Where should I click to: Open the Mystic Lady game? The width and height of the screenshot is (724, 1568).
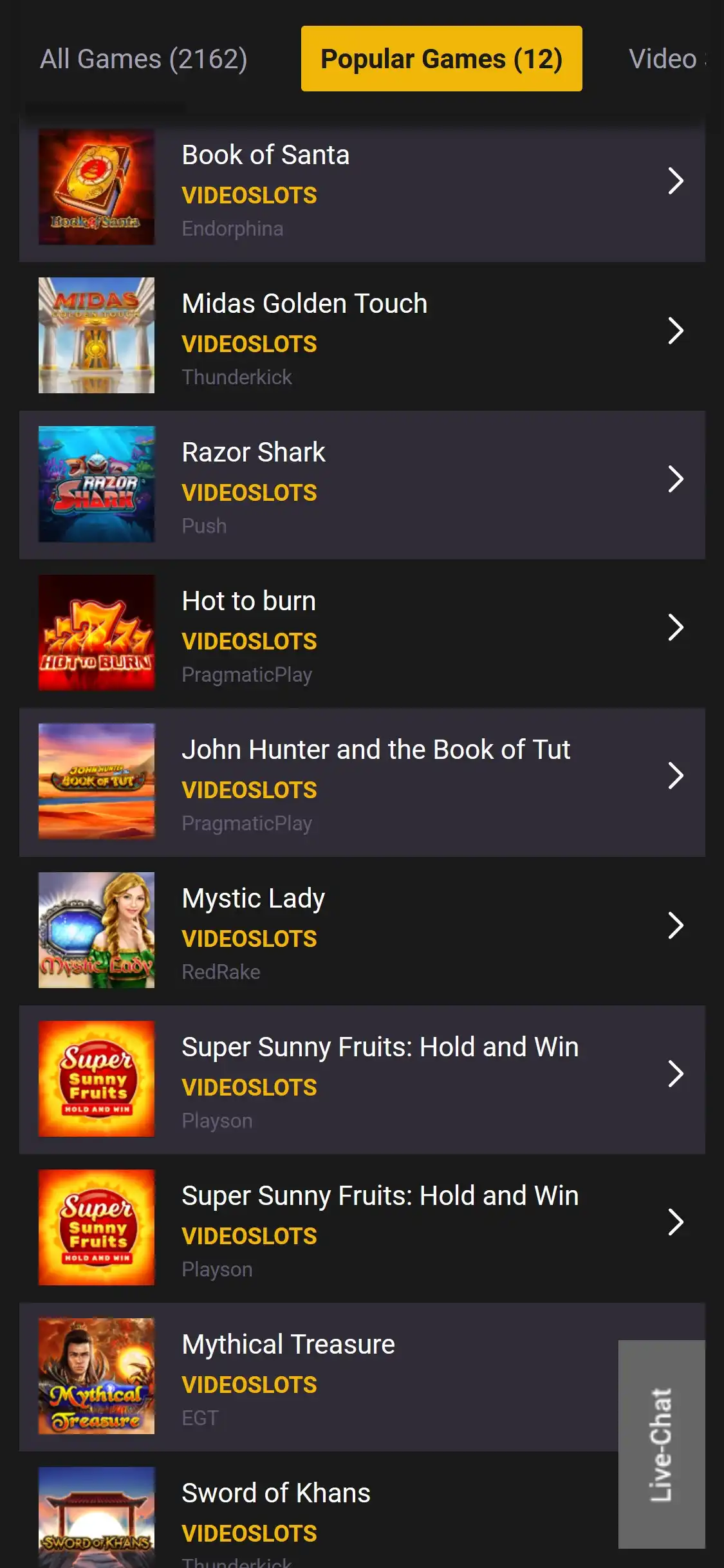[362, 931]
